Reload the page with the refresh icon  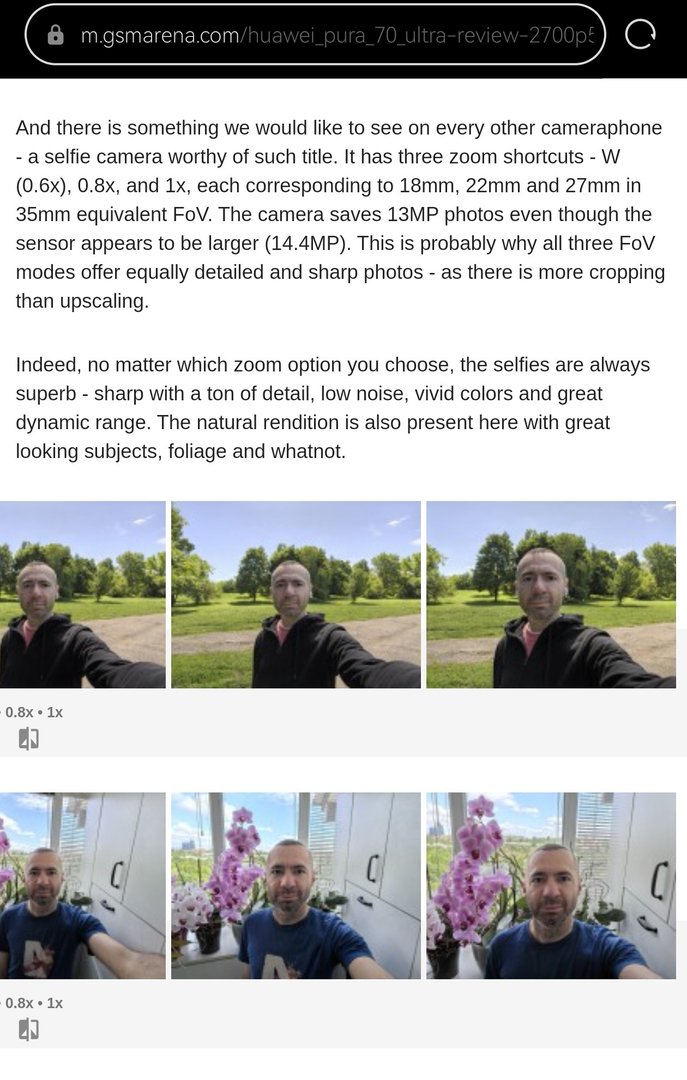pyautogui.click(x=640, y=35)
